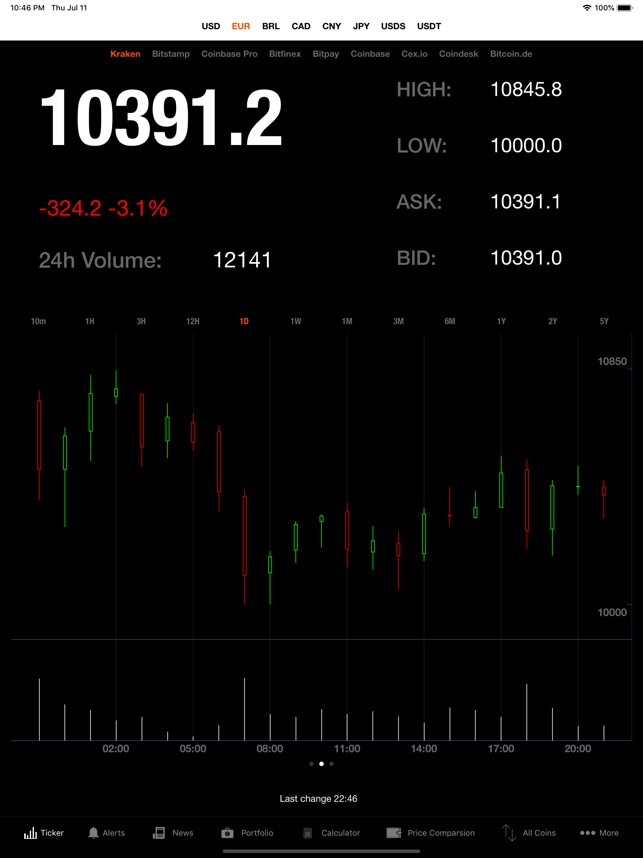Screen dimensions: 643x858
Task: Open the Alerts tab
Action: pyautogui.click(x=106, y=833)
